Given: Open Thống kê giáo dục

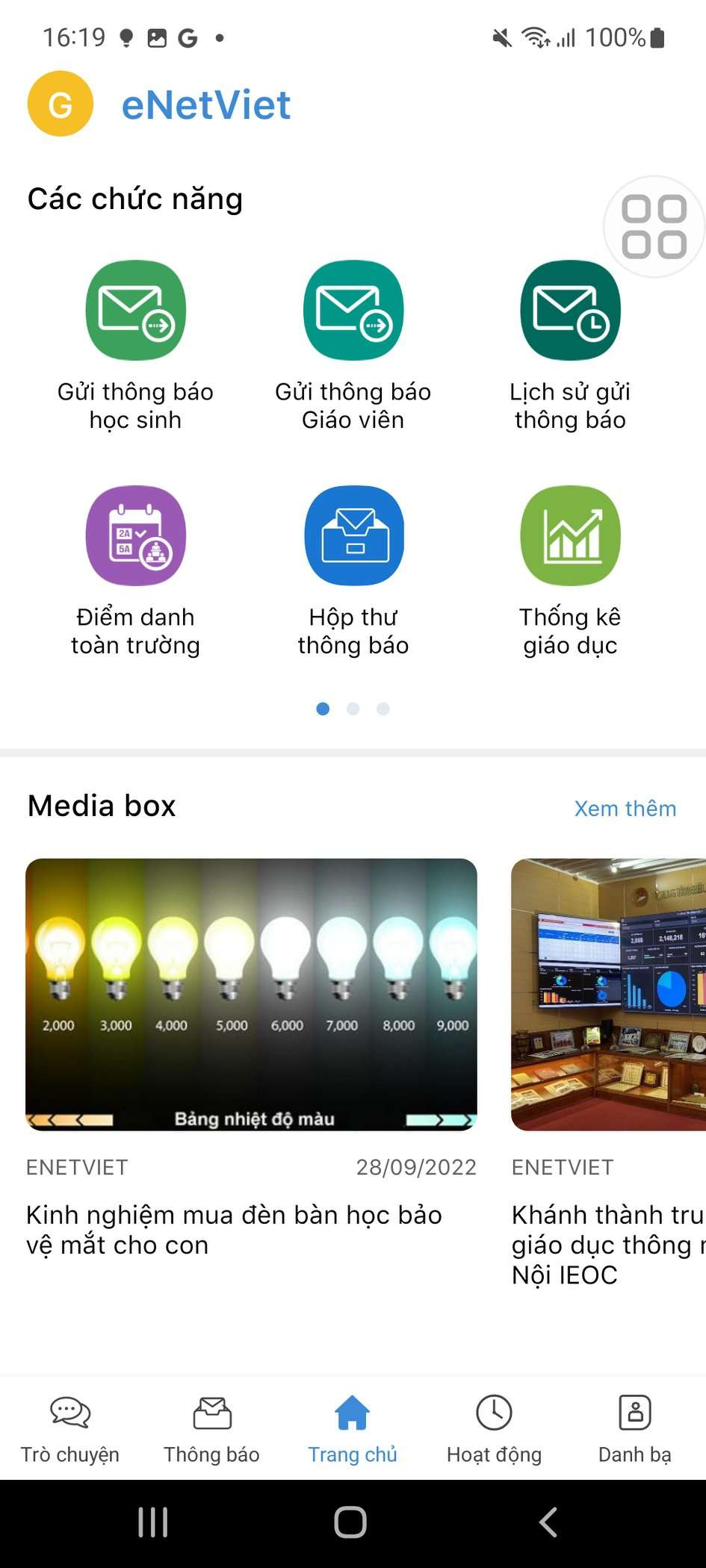Looking at the screenshot, I should pyautogui.click(x=570, y=536).
